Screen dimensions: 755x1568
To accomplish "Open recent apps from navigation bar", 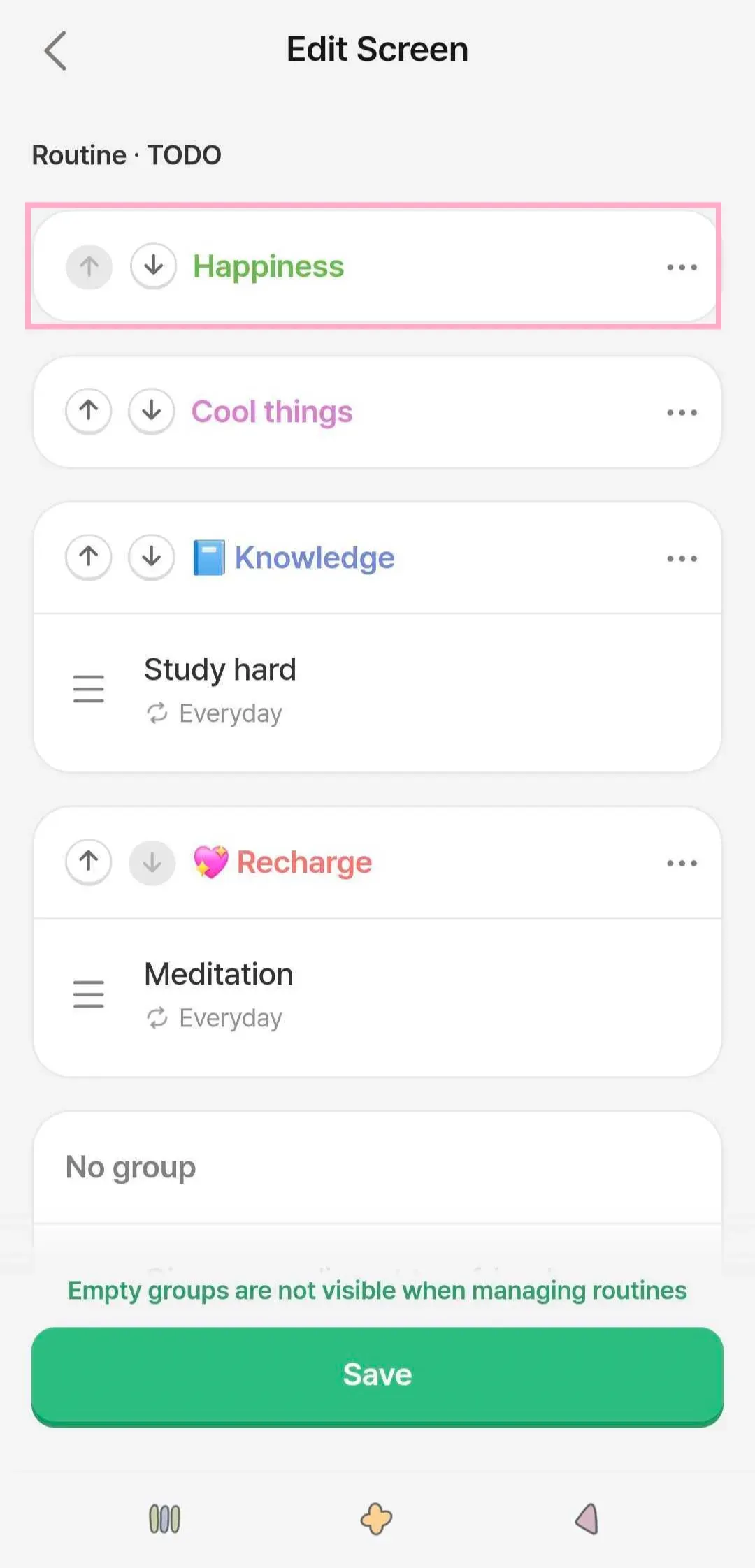I will pyautogui.click(x=165, y=1519).
